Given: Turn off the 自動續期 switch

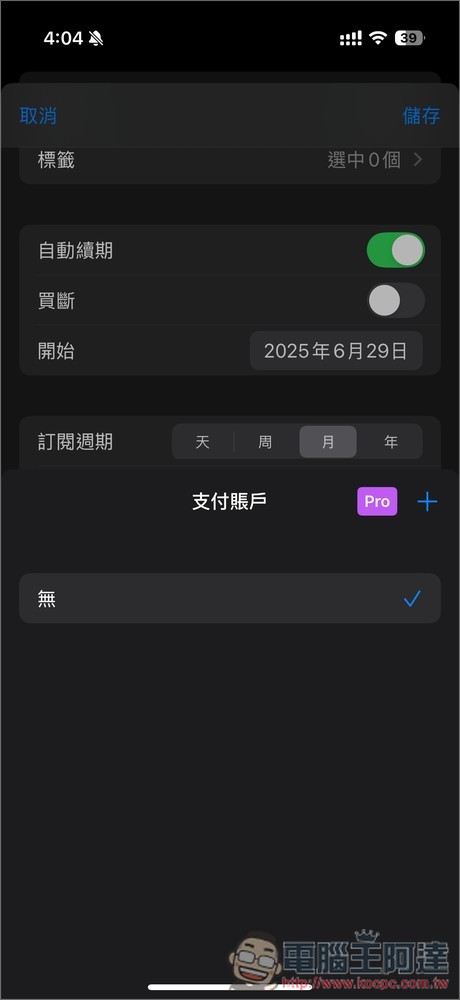Looking at the screenshot, I should [396, 250].
